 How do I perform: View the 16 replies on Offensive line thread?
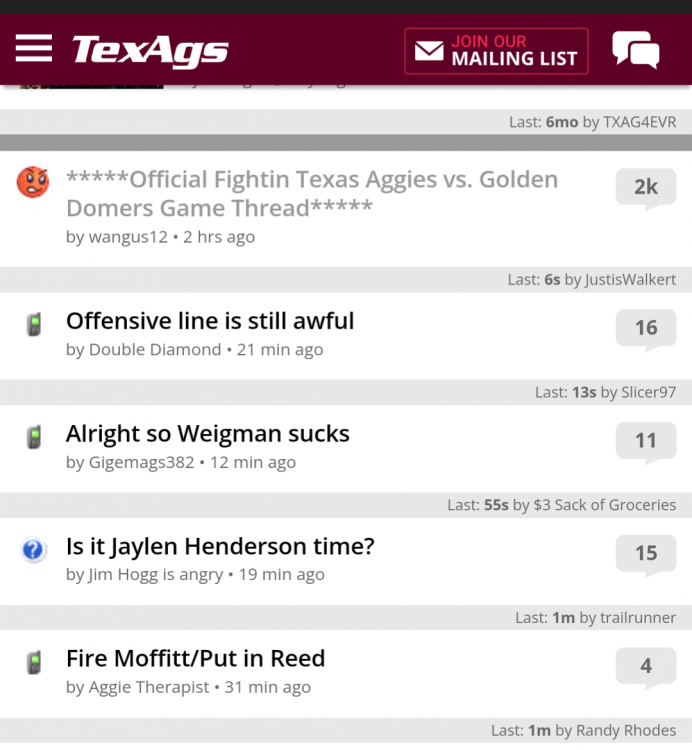click(x=646, y=327)
